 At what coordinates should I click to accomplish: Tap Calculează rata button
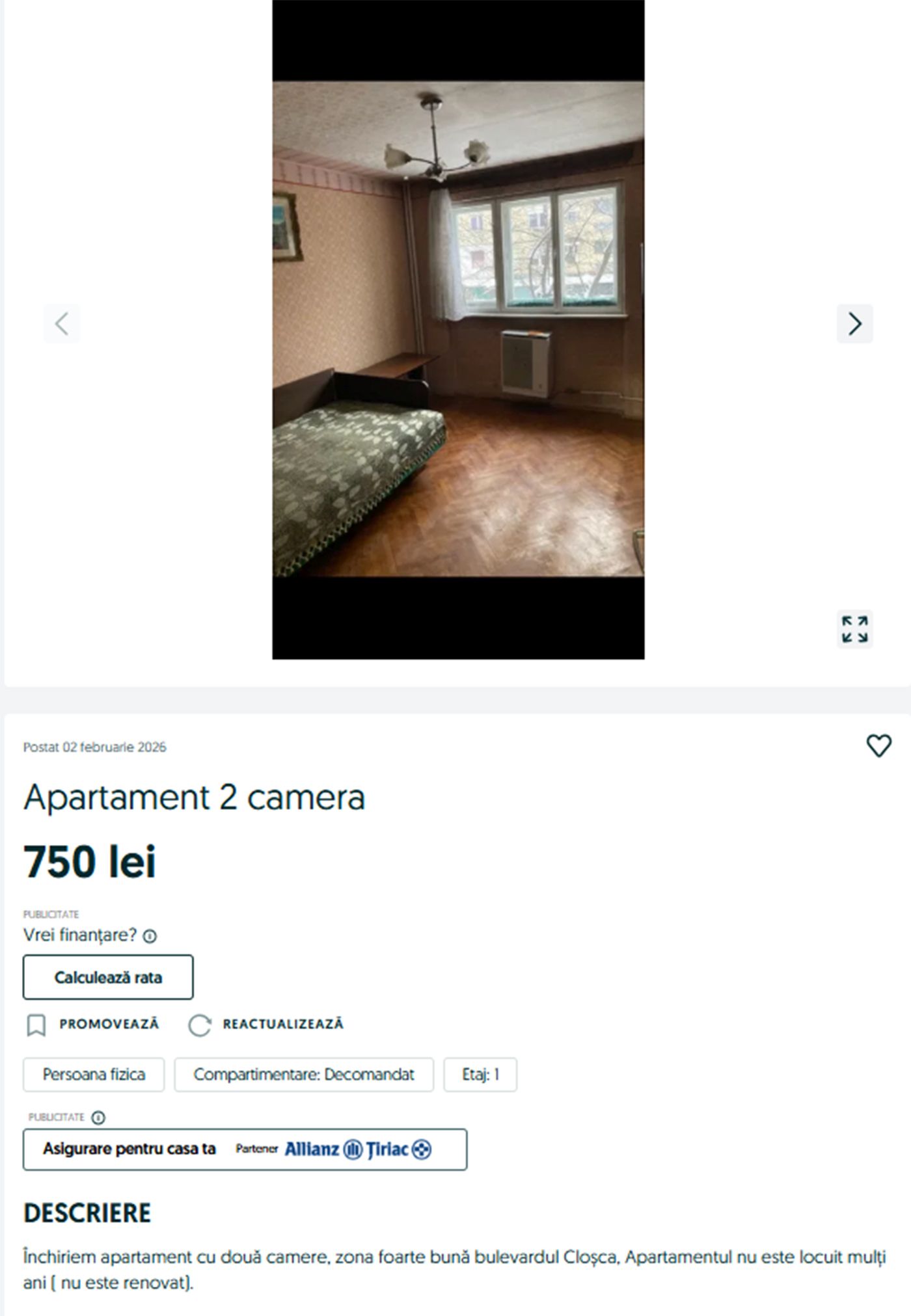pyautogui.click(x=108, y=977)
